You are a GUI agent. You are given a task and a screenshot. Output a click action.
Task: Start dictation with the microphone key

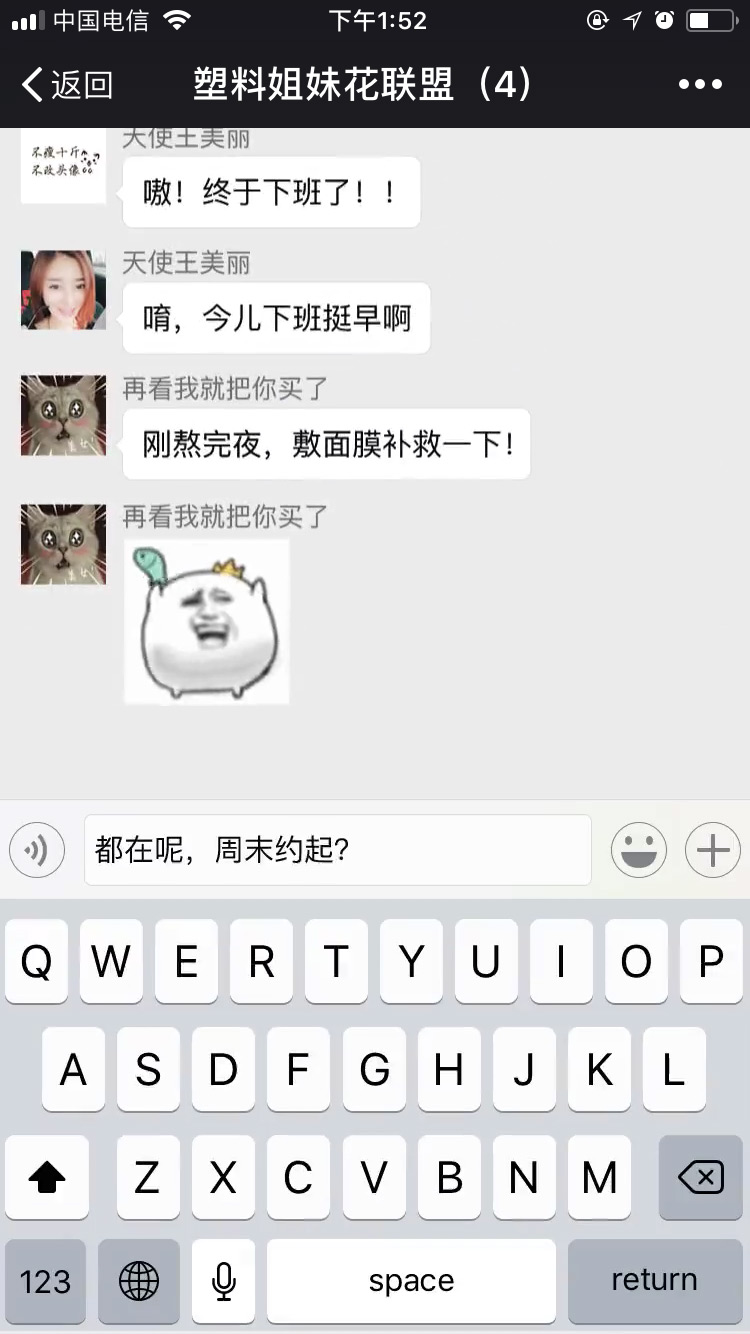[223, 1281]
